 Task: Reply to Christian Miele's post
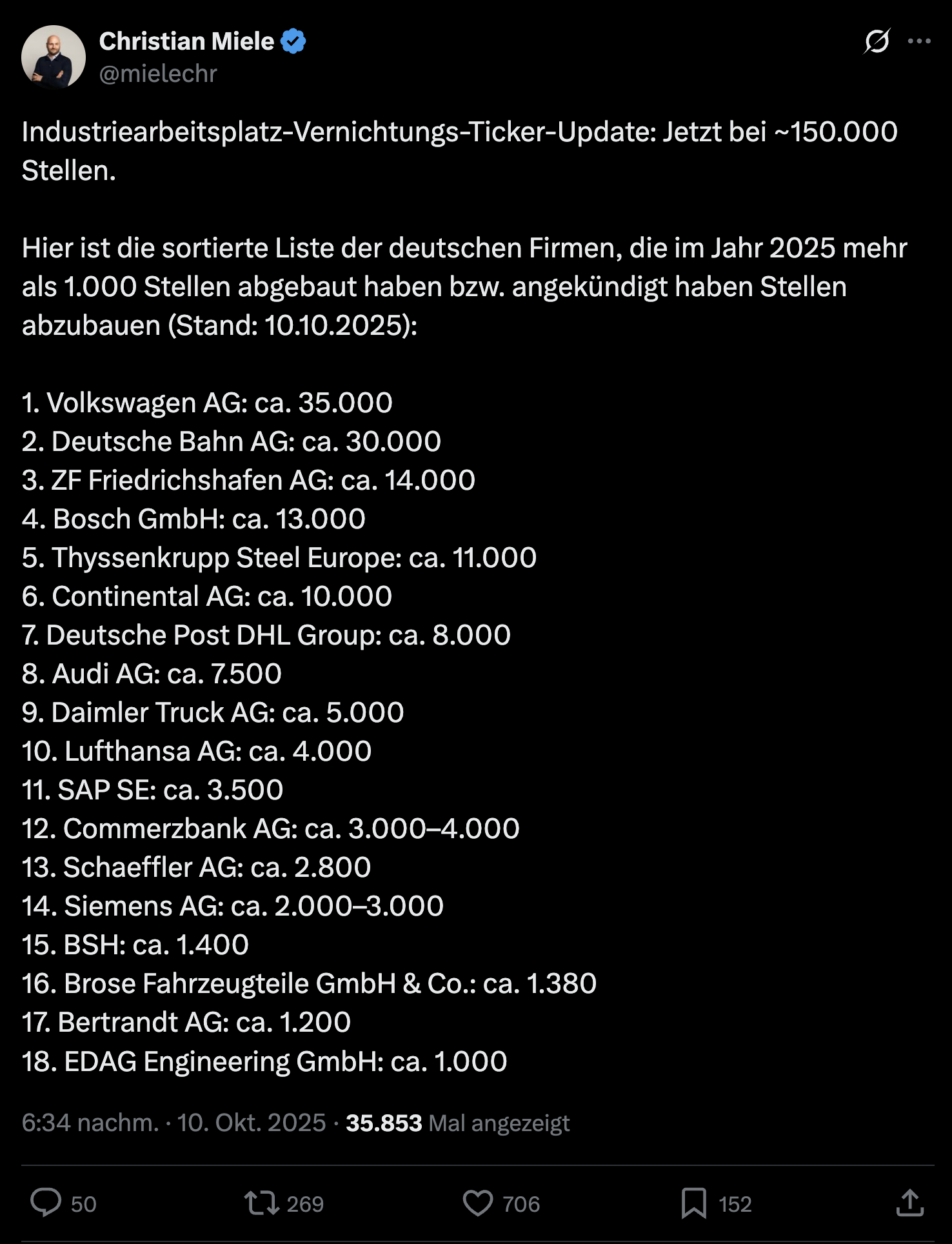tap(46, 1203)
